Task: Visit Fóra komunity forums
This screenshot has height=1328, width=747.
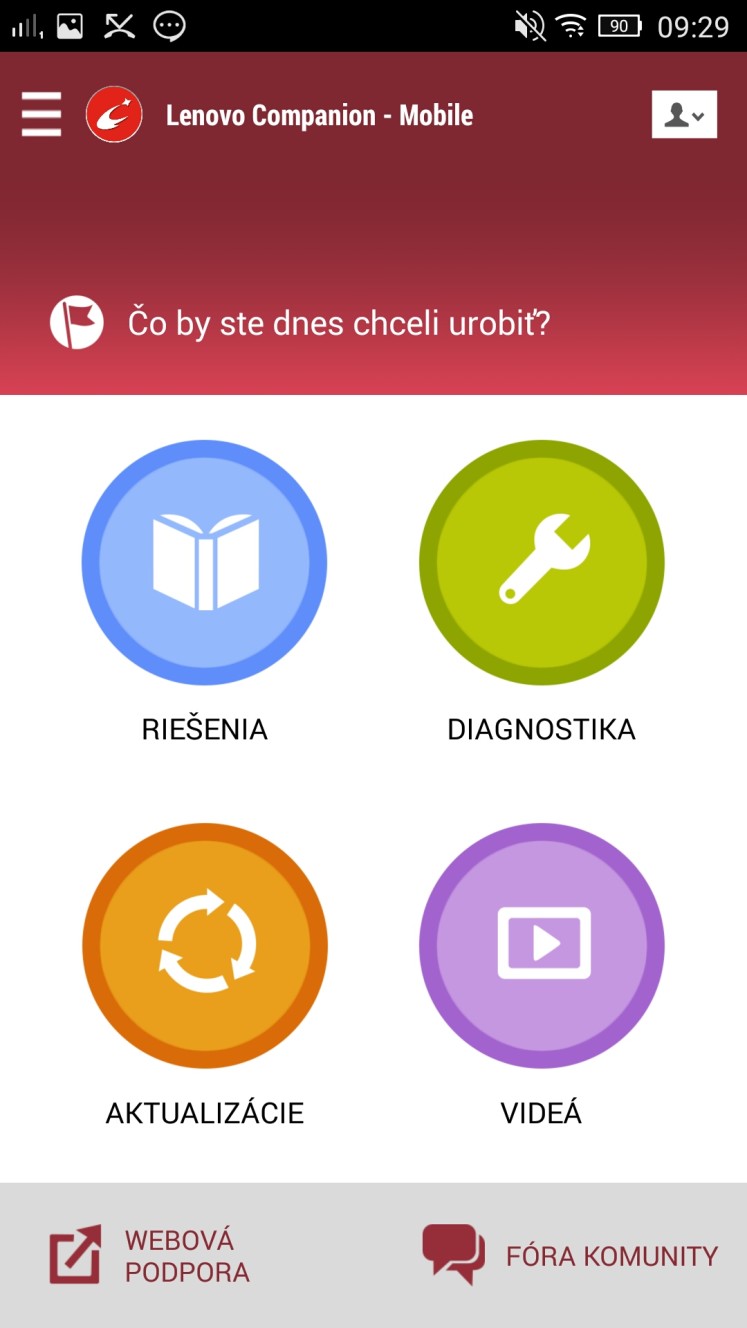Action: (570, 1256)
